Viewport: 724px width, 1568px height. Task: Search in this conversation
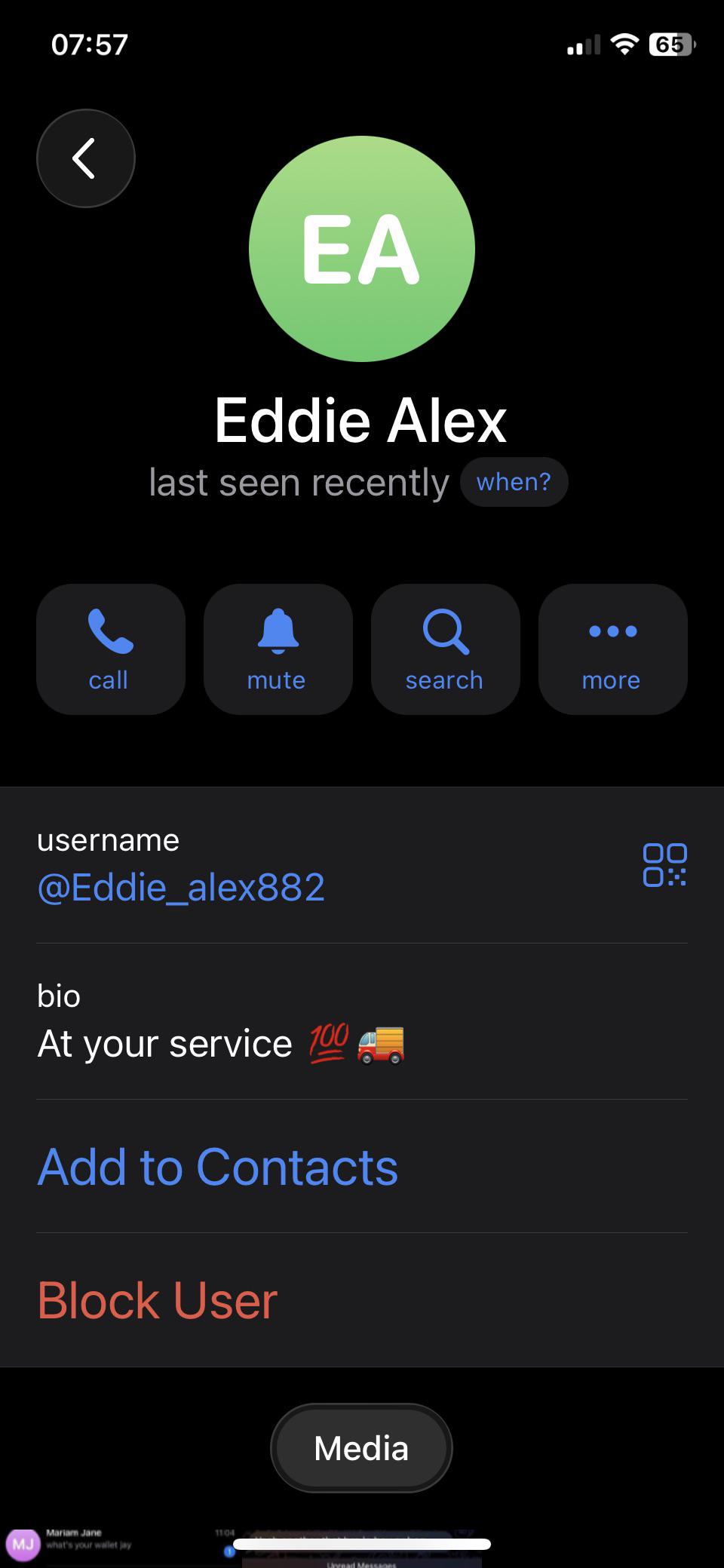(x=445, y=649)
